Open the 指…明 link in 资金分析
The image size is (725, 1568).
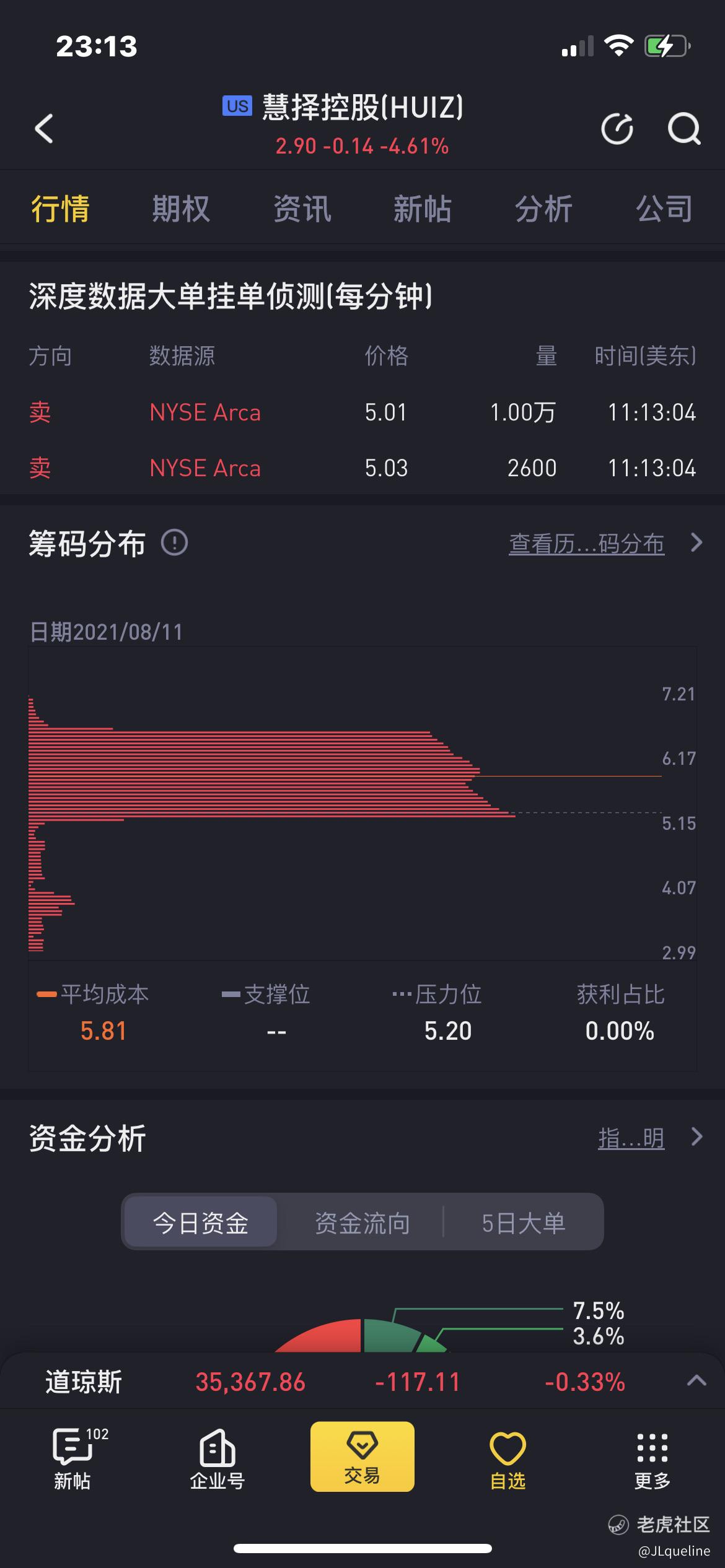click(631, 1138)
